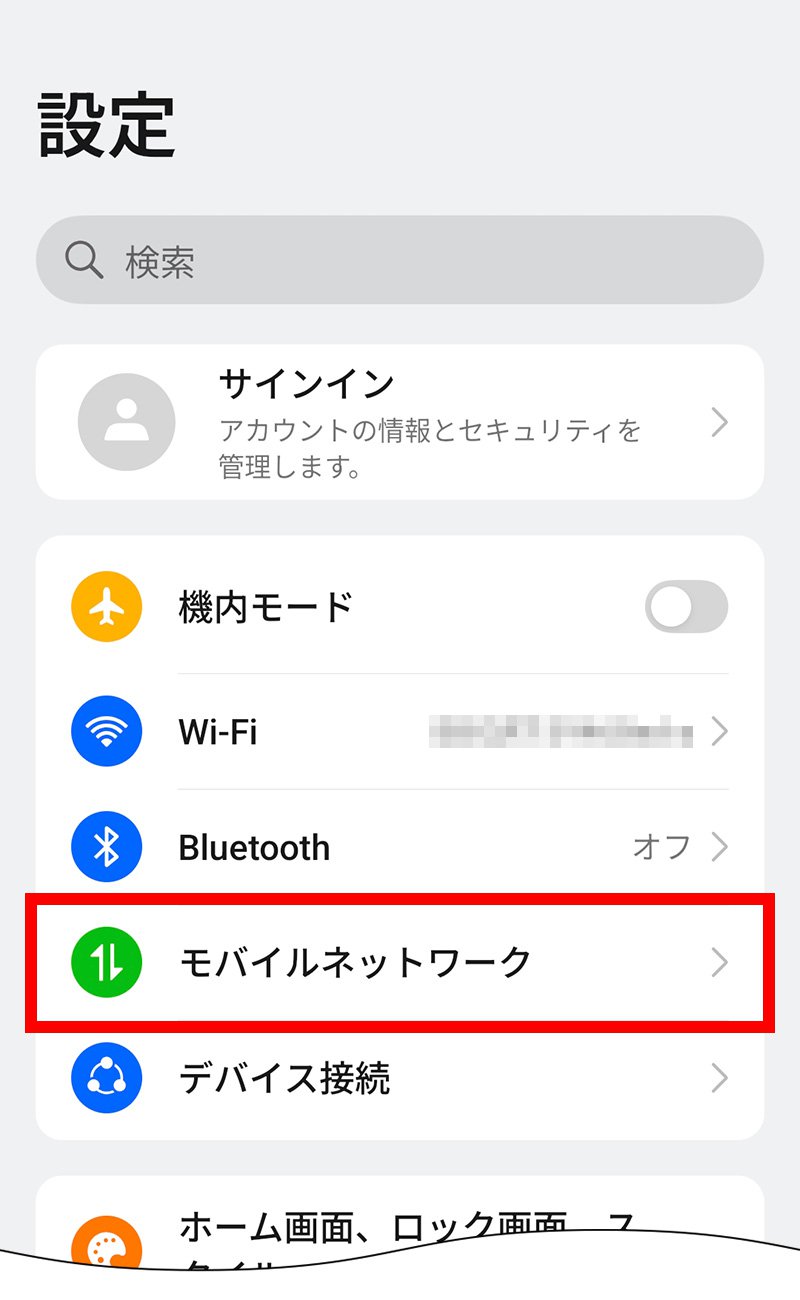This screenshot has width=800, height=1300.
Task: Click the magnifying glass search icon
Action: click(82, 259)
